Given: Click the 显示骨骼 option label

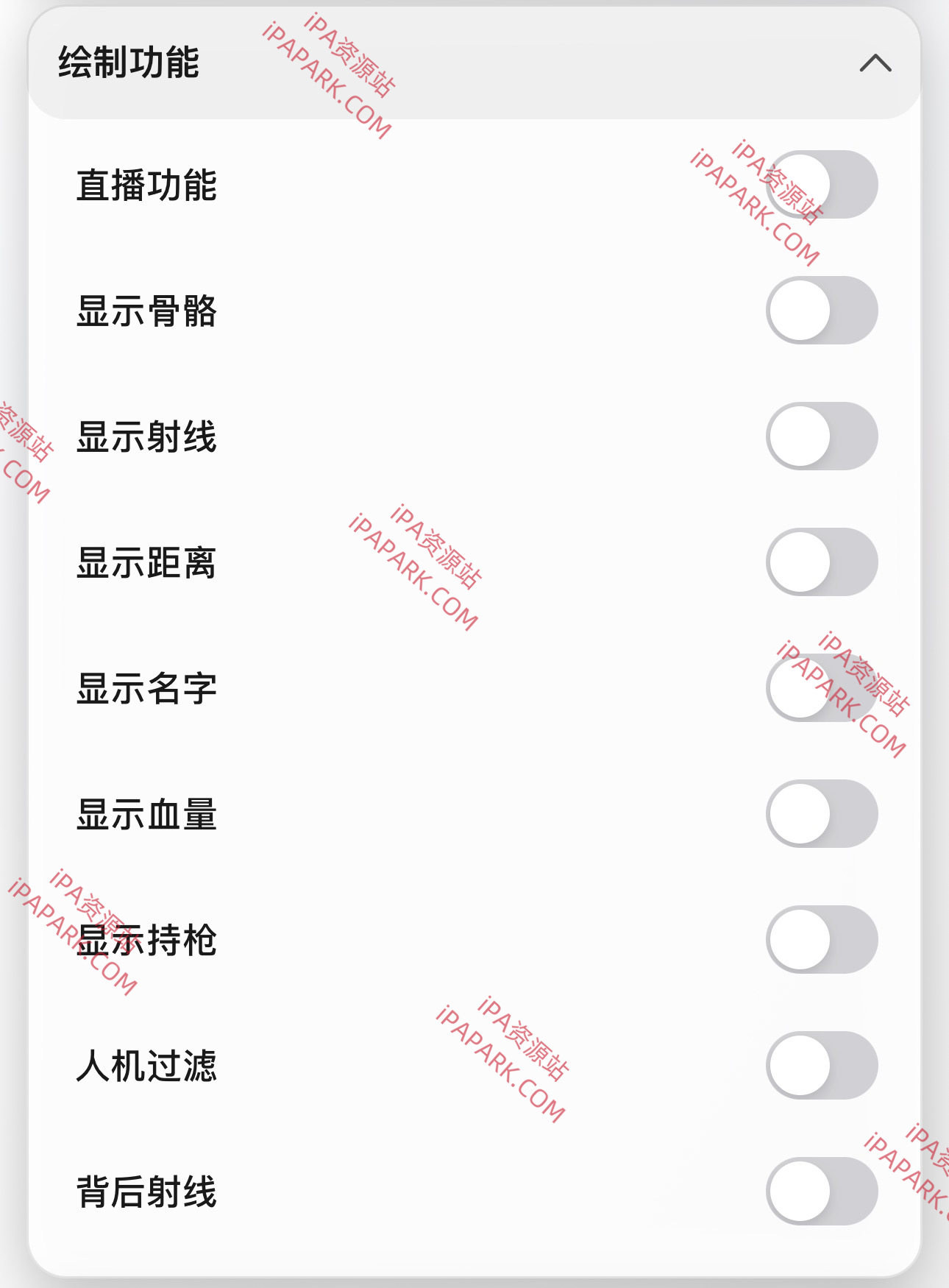Looking at the screenshot, I should pos(146,312).
